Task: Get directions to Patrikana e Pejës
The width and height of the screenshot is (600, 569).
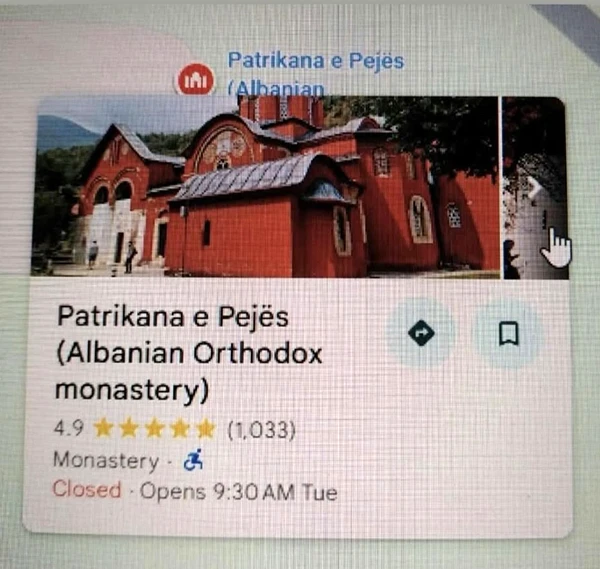Action: pos(421,335)
